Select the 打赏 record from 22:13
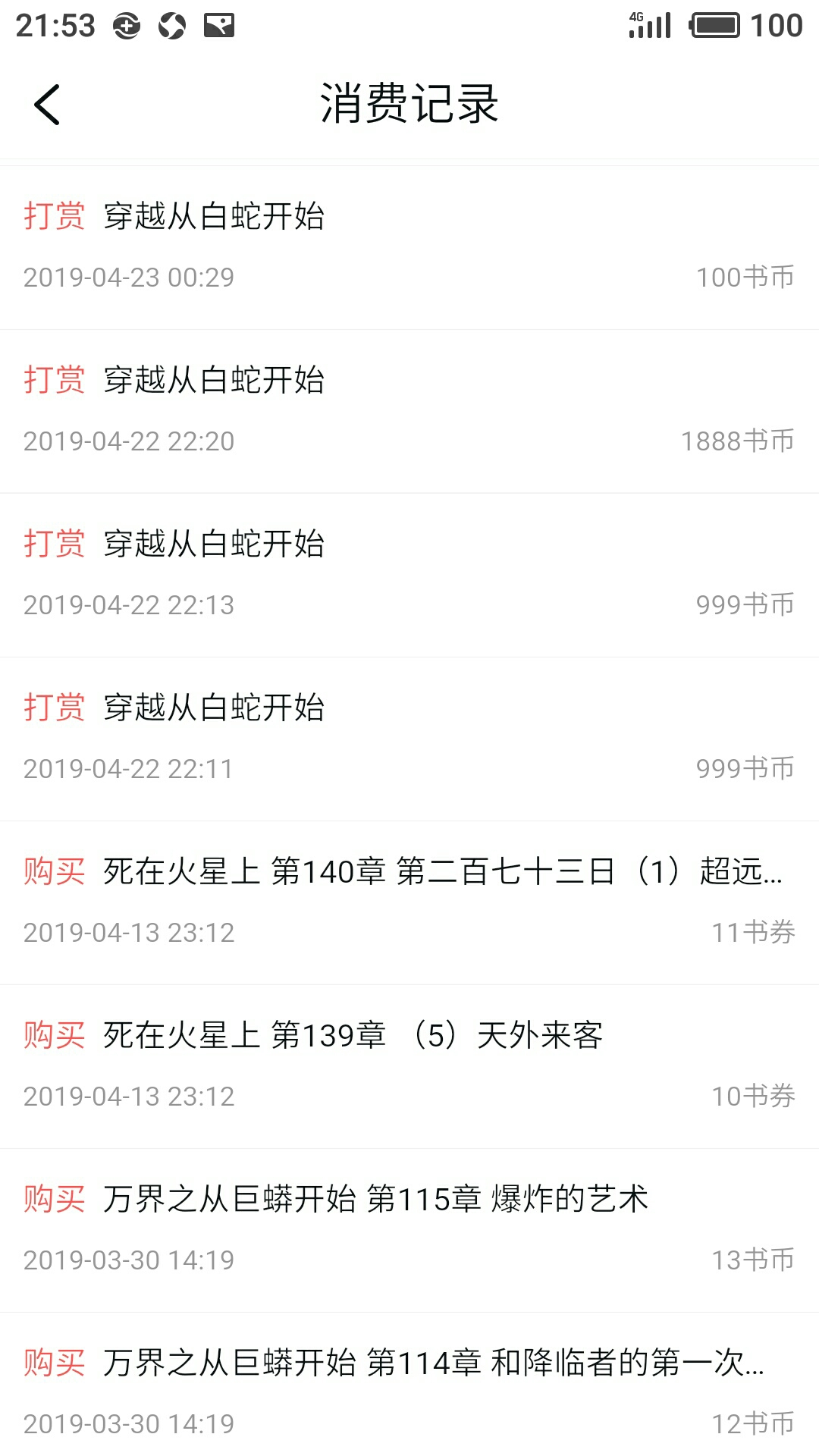Screen dimensions: 819x1456 [409, 576]
